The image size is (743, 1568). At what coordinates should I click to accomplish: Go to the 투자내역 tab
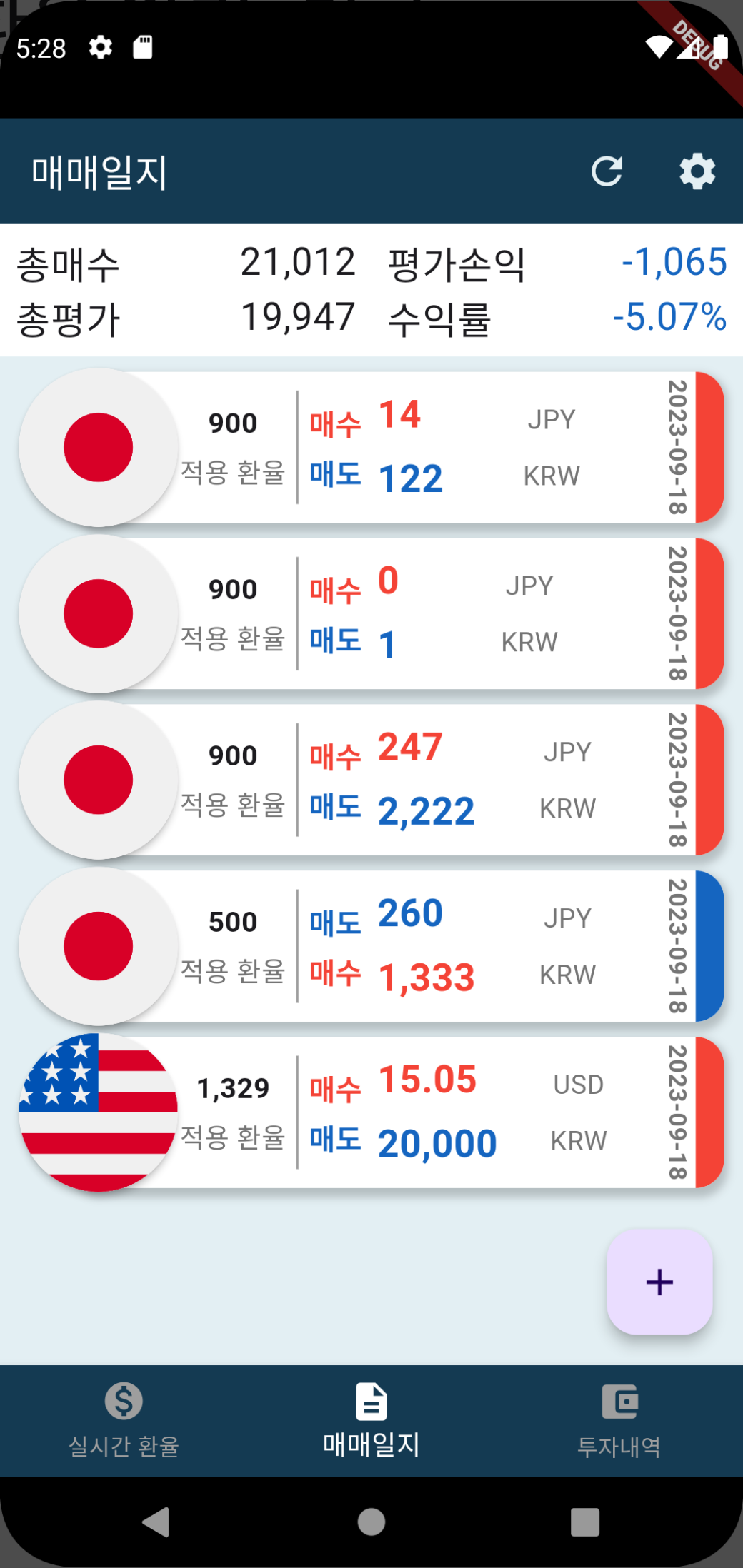tap(619, 1420)
